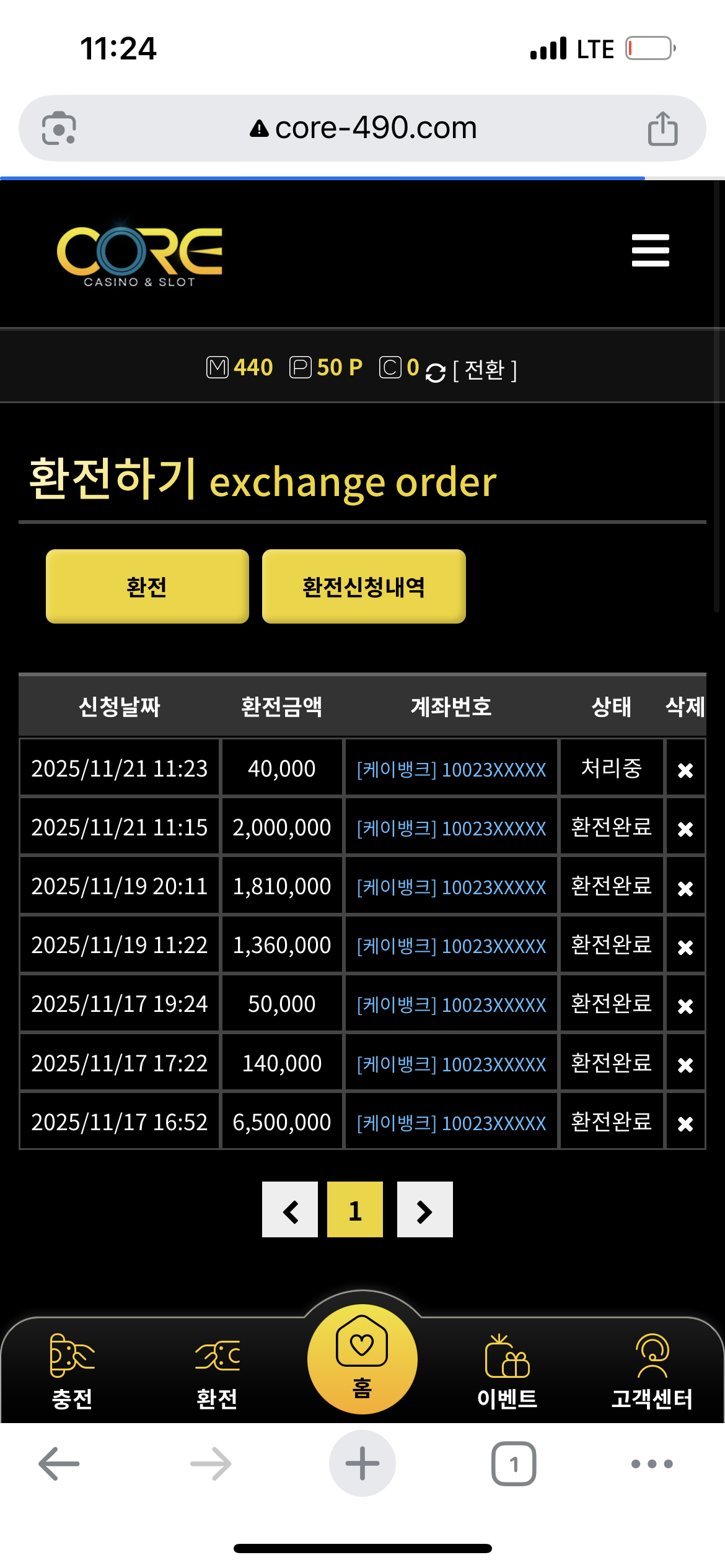Open browser tabs switcher

[x=514, y=1464]
